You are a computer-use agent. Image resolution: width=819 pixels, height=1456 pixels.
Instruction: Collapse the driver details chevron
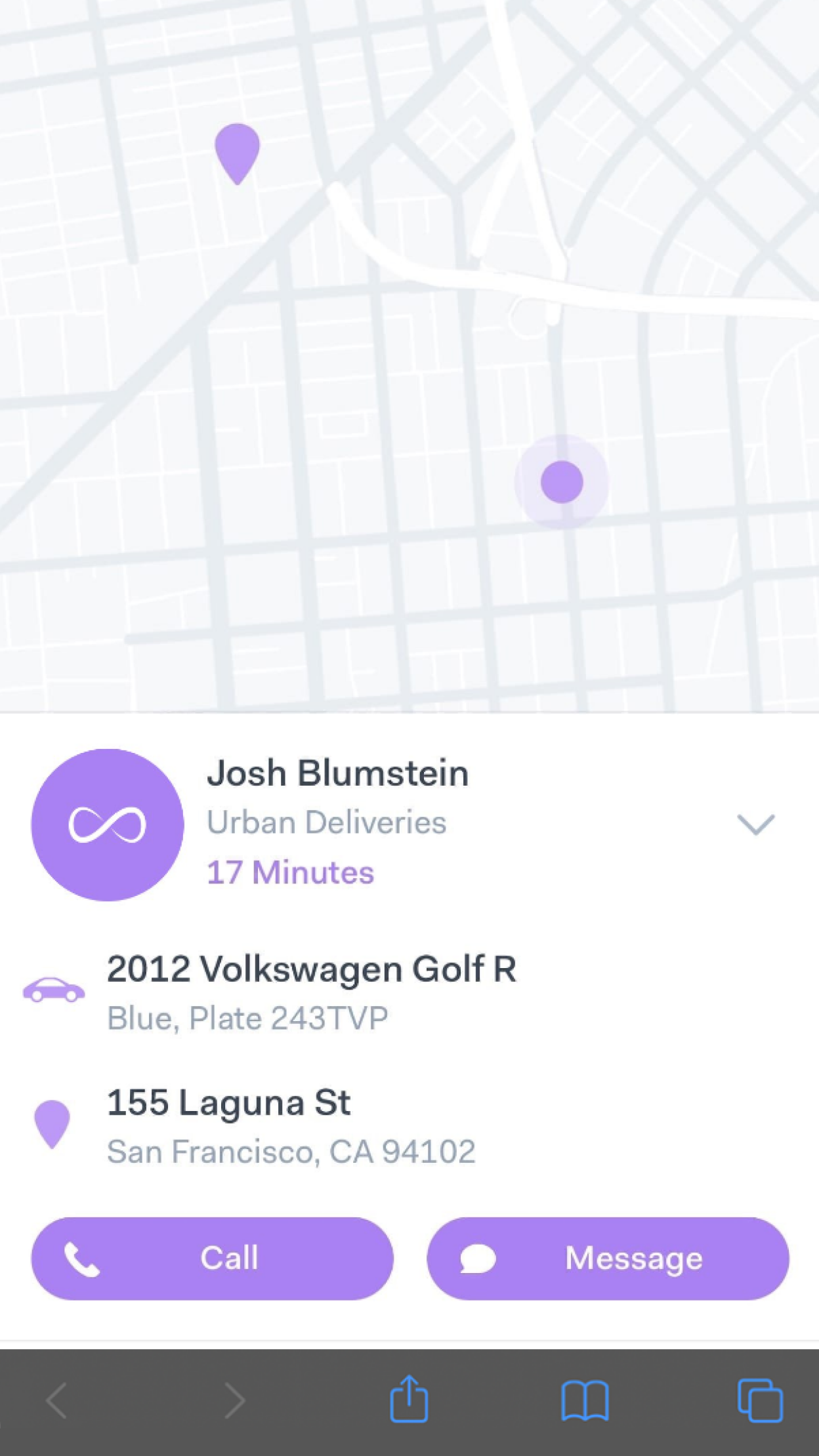click(x=755, y=824)
